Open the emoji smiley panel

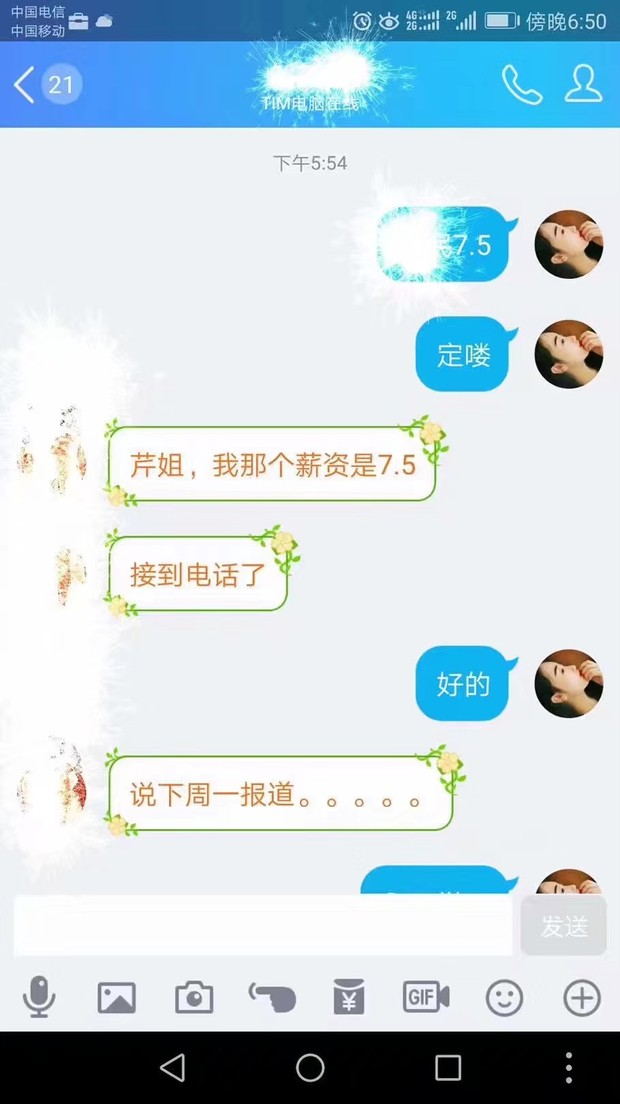pyautogui.click(x=504, y=997)
